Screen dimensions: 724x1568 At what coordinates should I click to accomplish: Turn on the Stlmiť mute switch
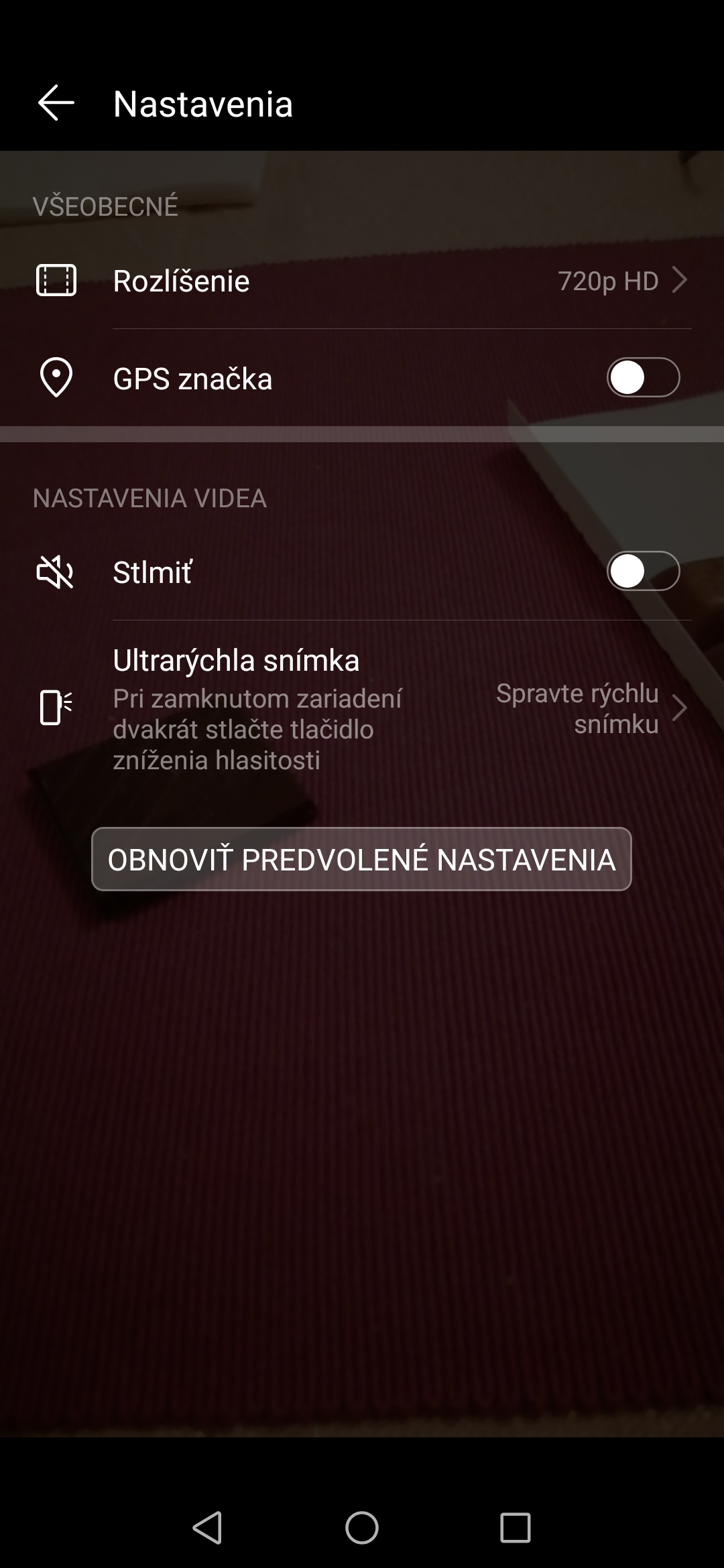pos(643,571)
